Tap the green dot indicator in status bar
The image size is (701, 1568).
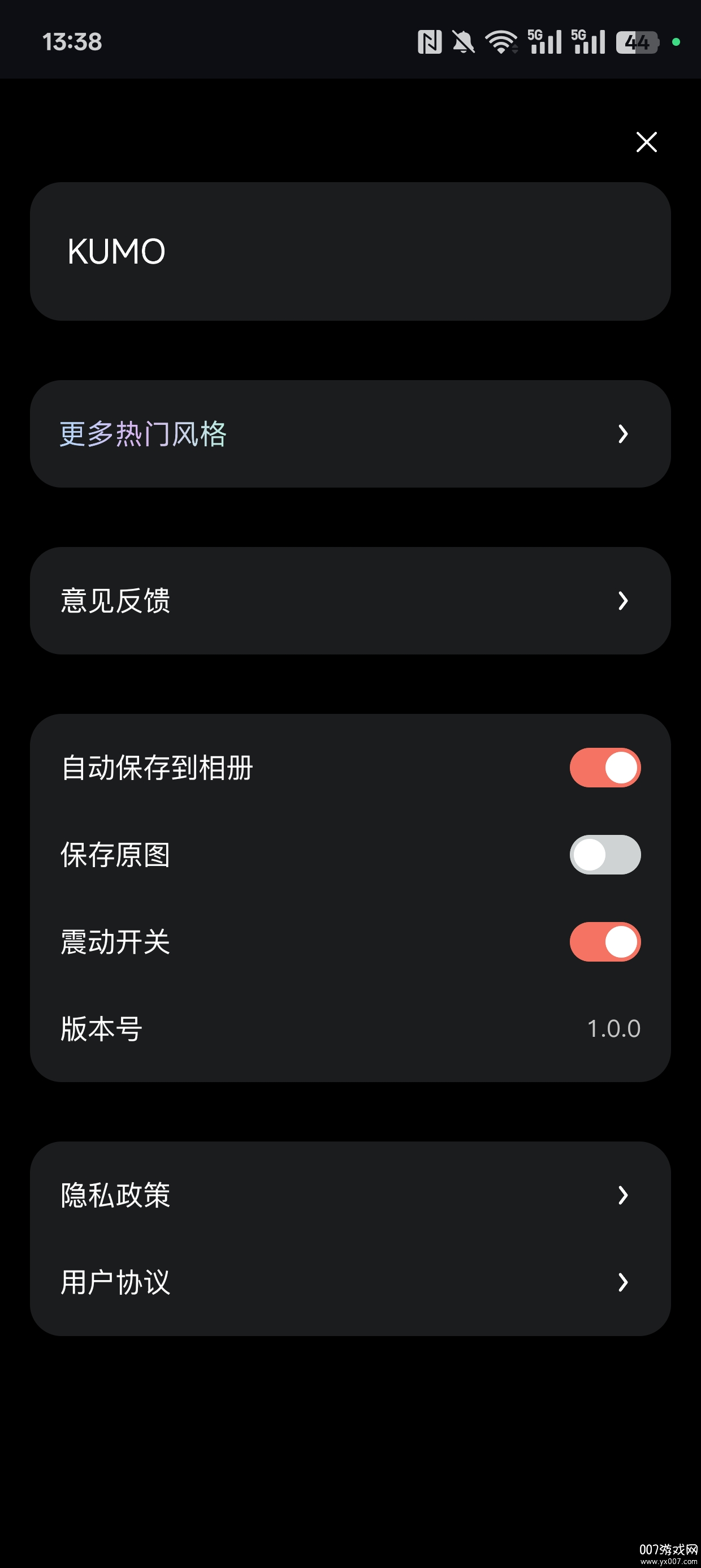676,42
